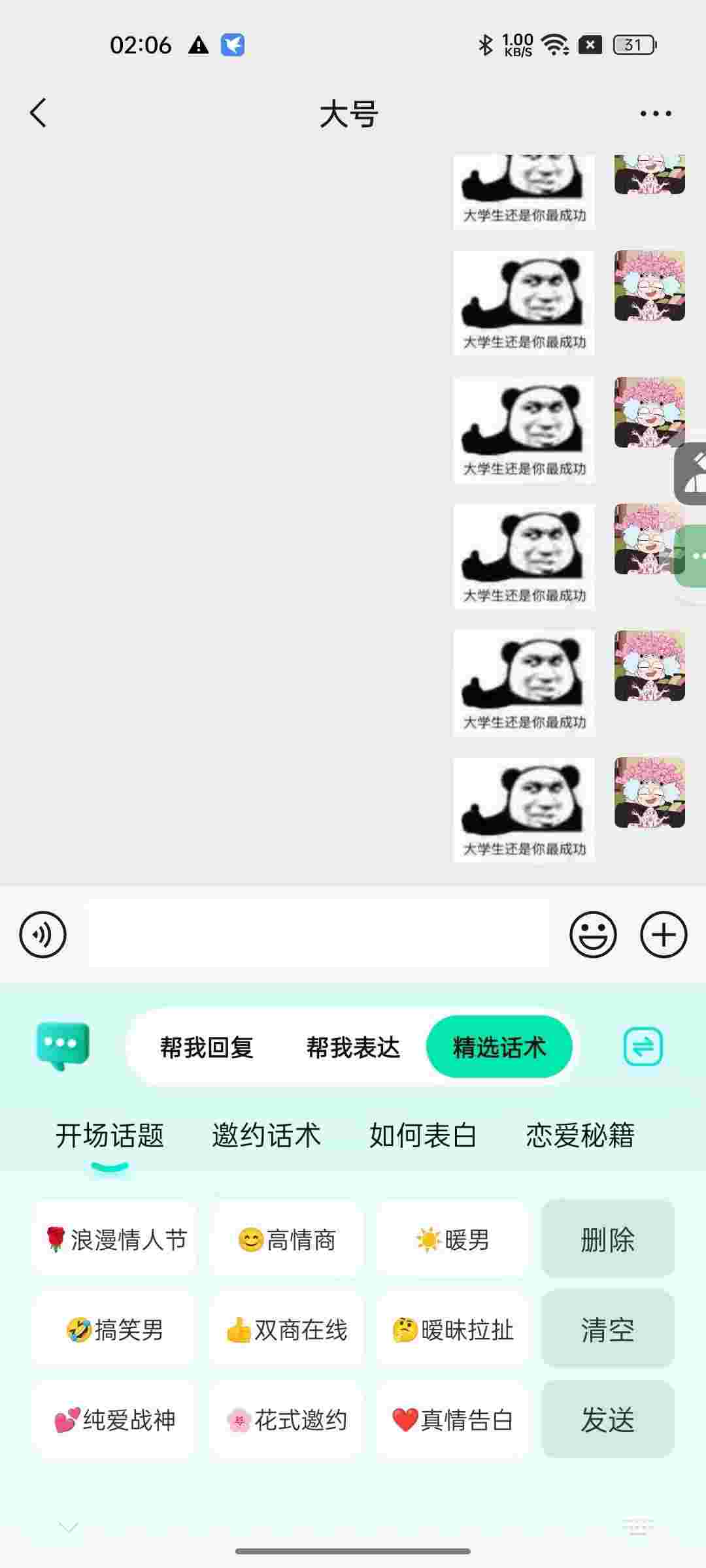Switch to 帮我表达 mode
The height and width of the screenshot is (1568, 706).
click(353, 1047)
